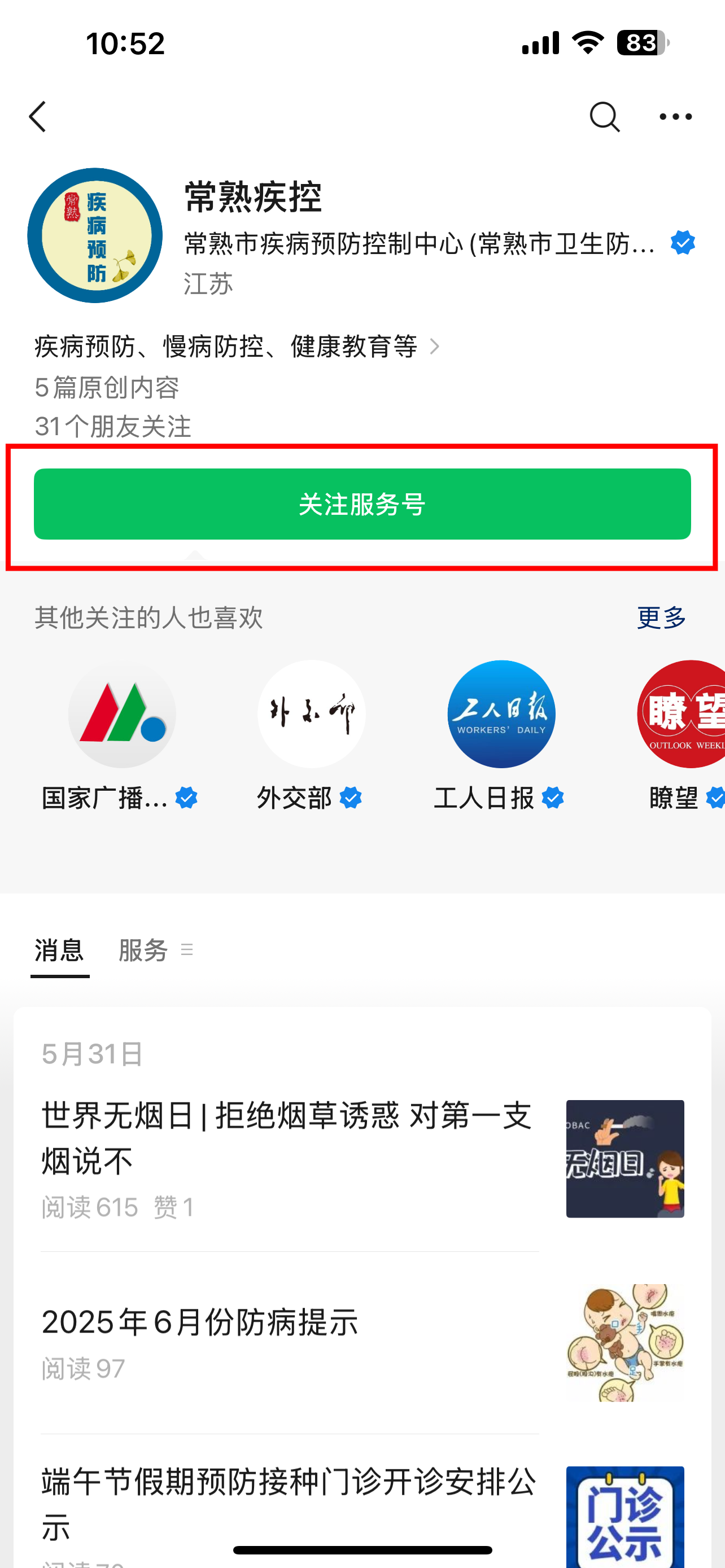Tap the green 关注服务号 follow button
The image size is (725, 1568).
point(362,504)
